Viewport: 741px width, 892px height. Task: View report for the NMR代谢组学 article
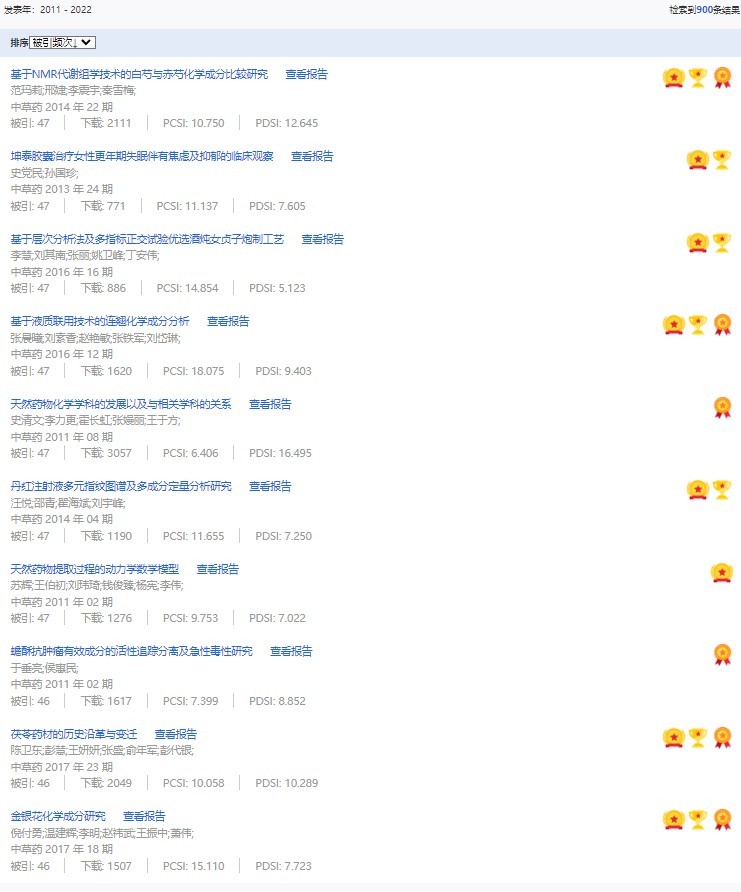pyautogui.click(x=306, y=74)
